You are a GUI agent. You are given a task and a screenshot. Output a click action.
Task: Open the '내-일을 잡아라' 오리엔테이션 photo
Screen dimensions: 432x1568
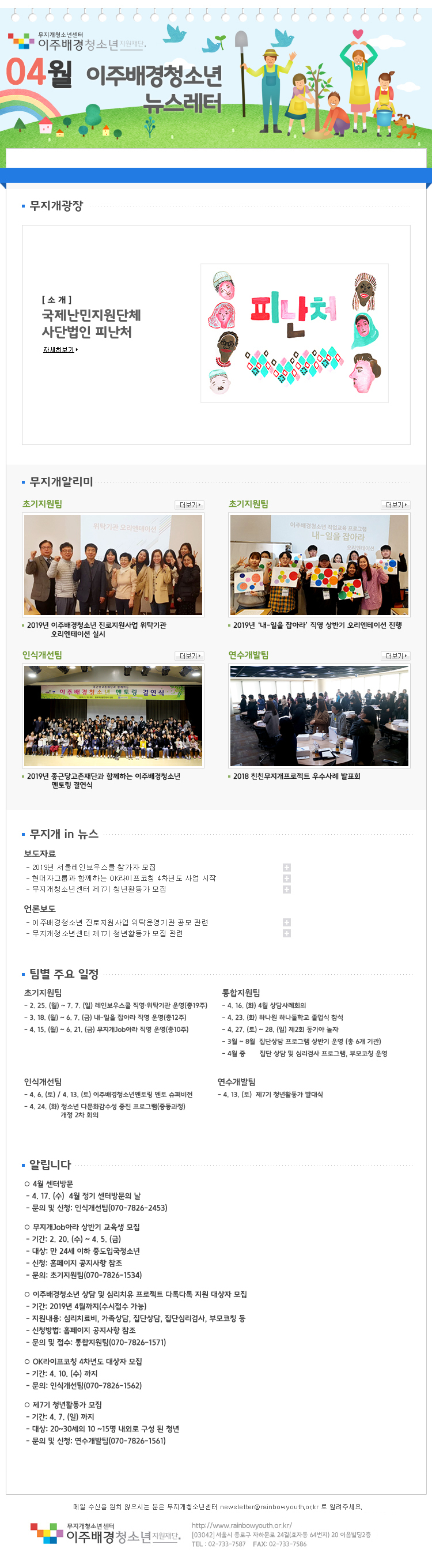(319, 564)
